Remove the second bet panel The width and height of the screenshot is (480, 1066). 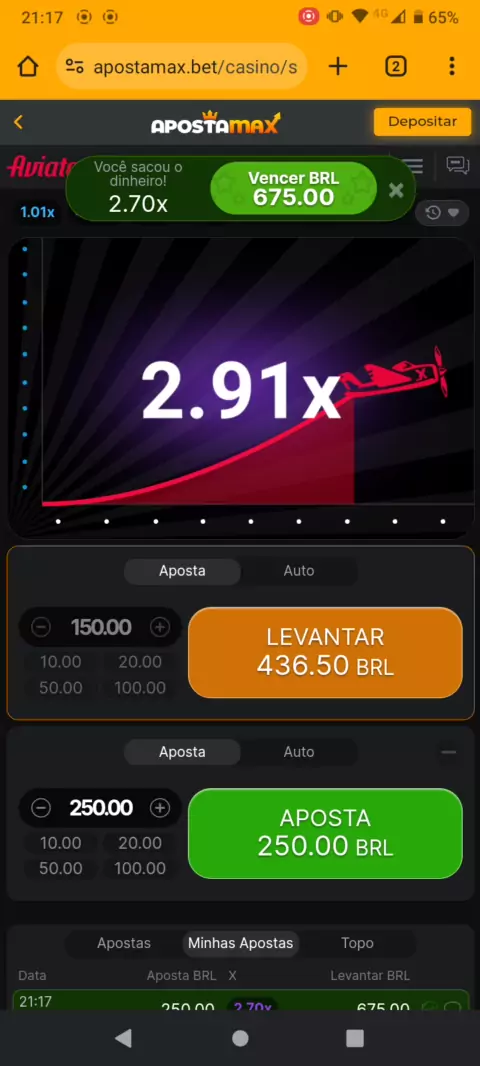point(449,753)
